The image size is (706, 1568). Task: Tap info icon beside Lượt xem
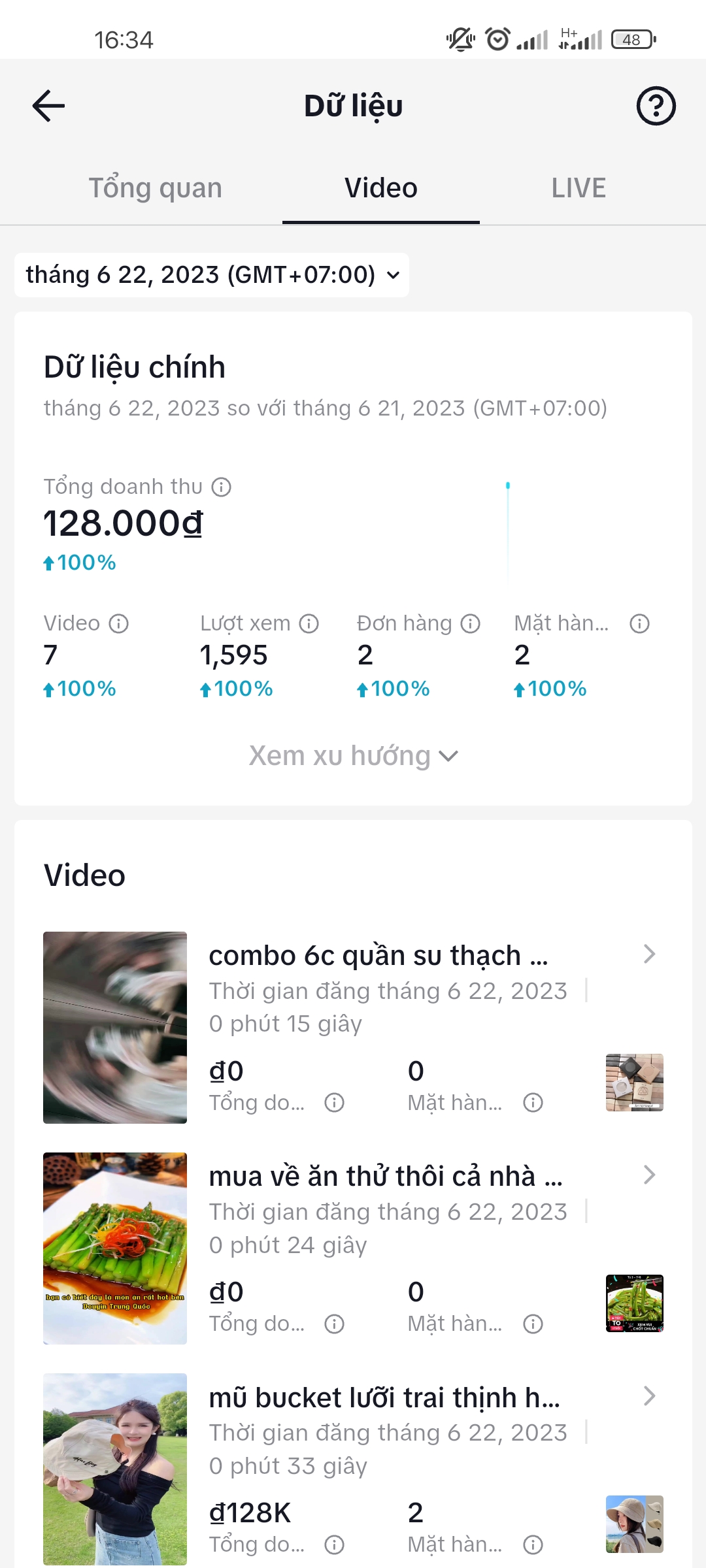click(309, 624)
